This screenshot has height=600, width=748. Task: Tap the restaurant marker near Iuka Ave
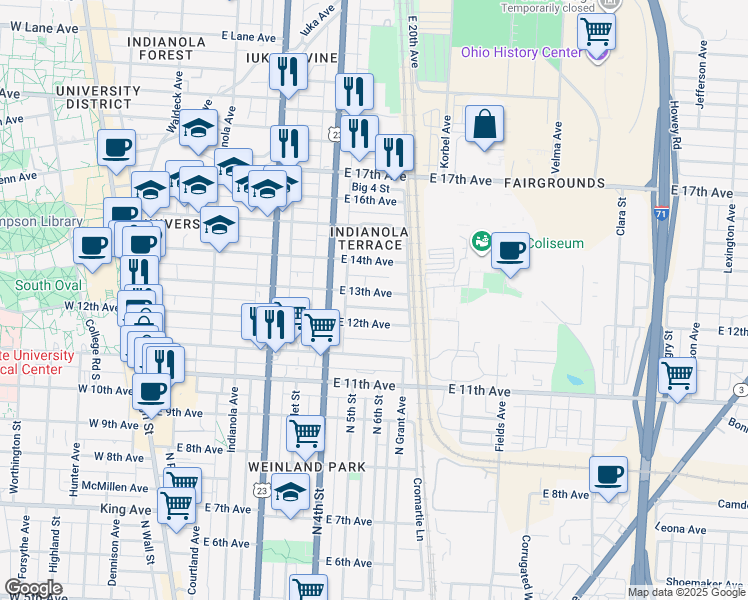click(287, 72)
